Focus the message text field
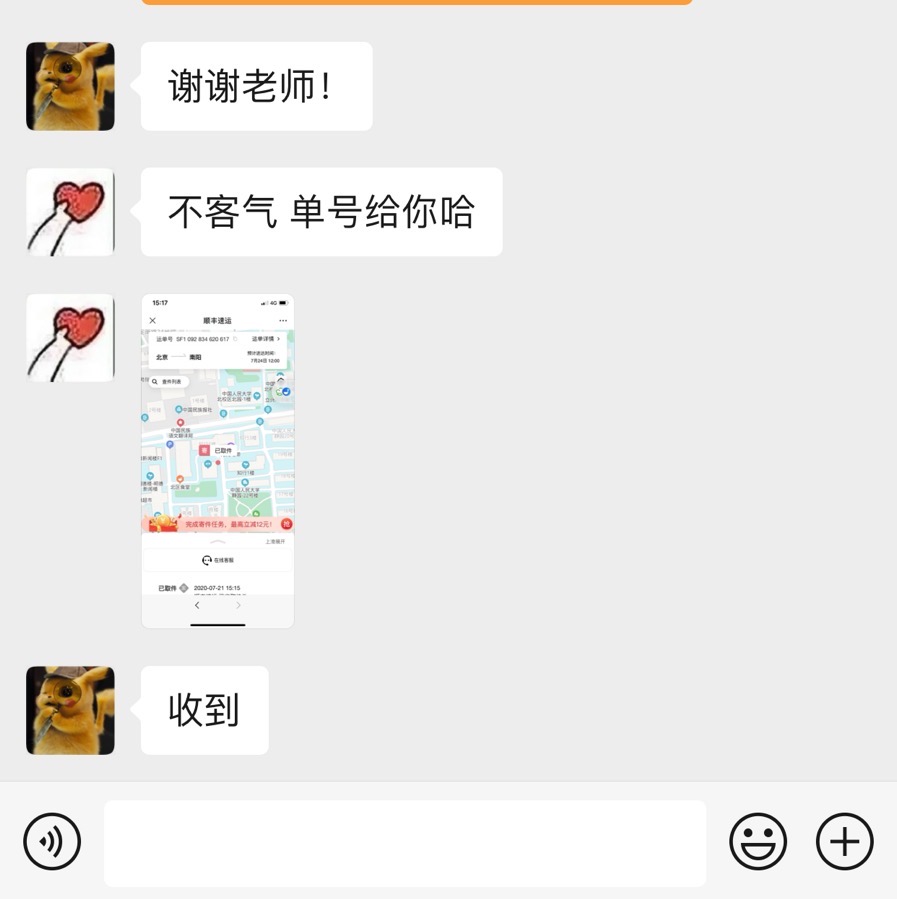 [404, 843]
